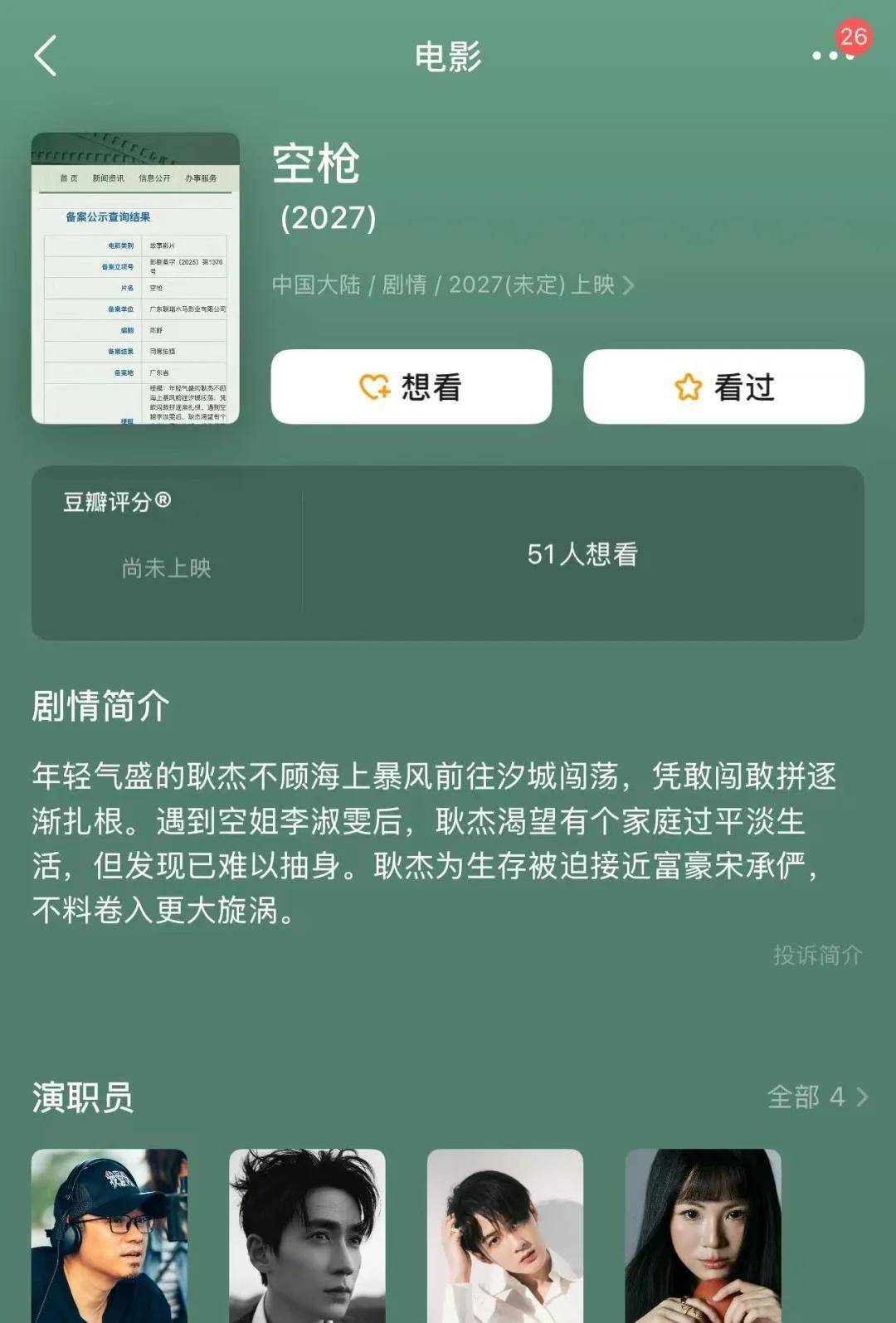
Task: Go back from the movie page
Action: click(x=46, y=56)
